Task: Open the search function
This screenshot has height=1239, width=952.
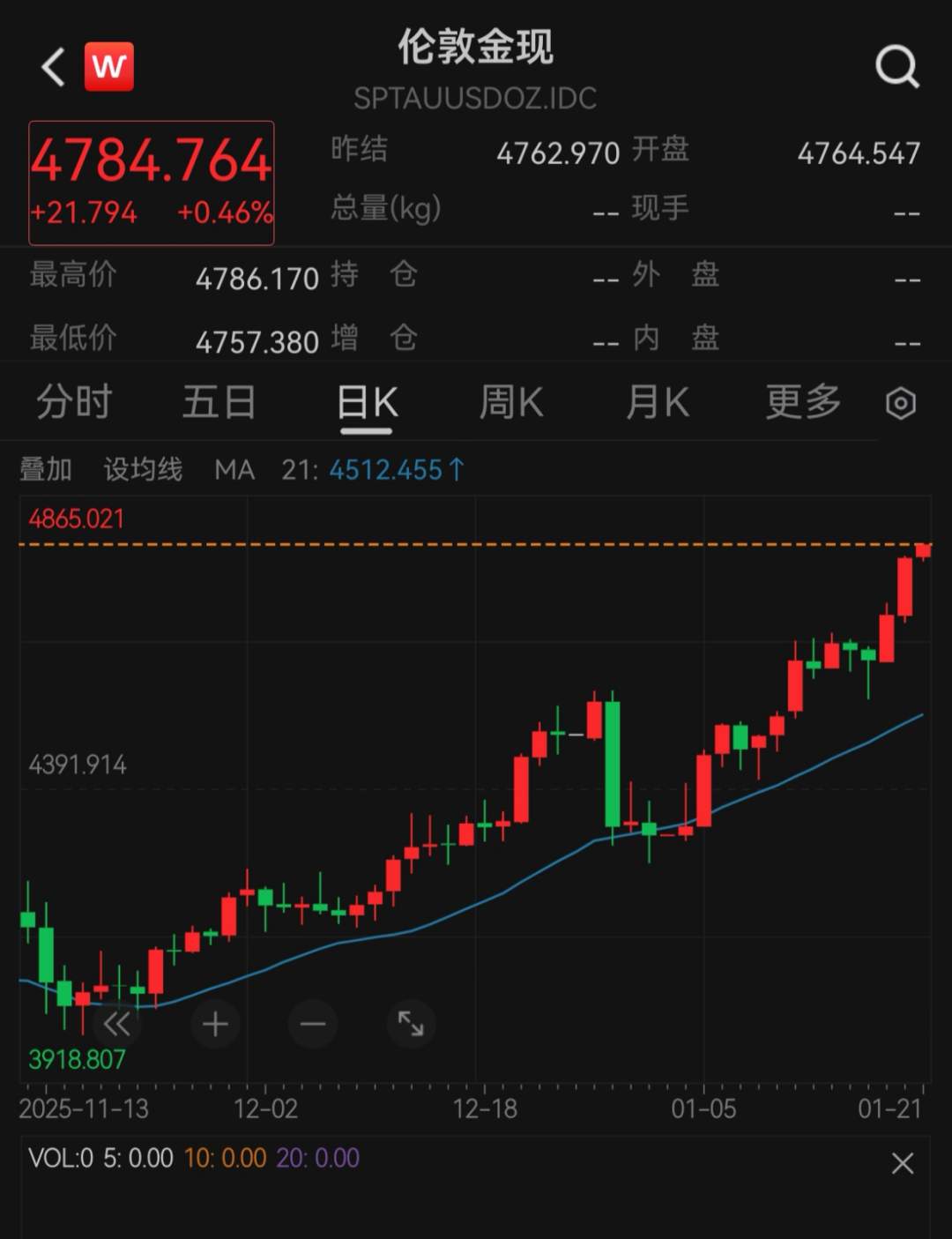Action: [897, 66]
